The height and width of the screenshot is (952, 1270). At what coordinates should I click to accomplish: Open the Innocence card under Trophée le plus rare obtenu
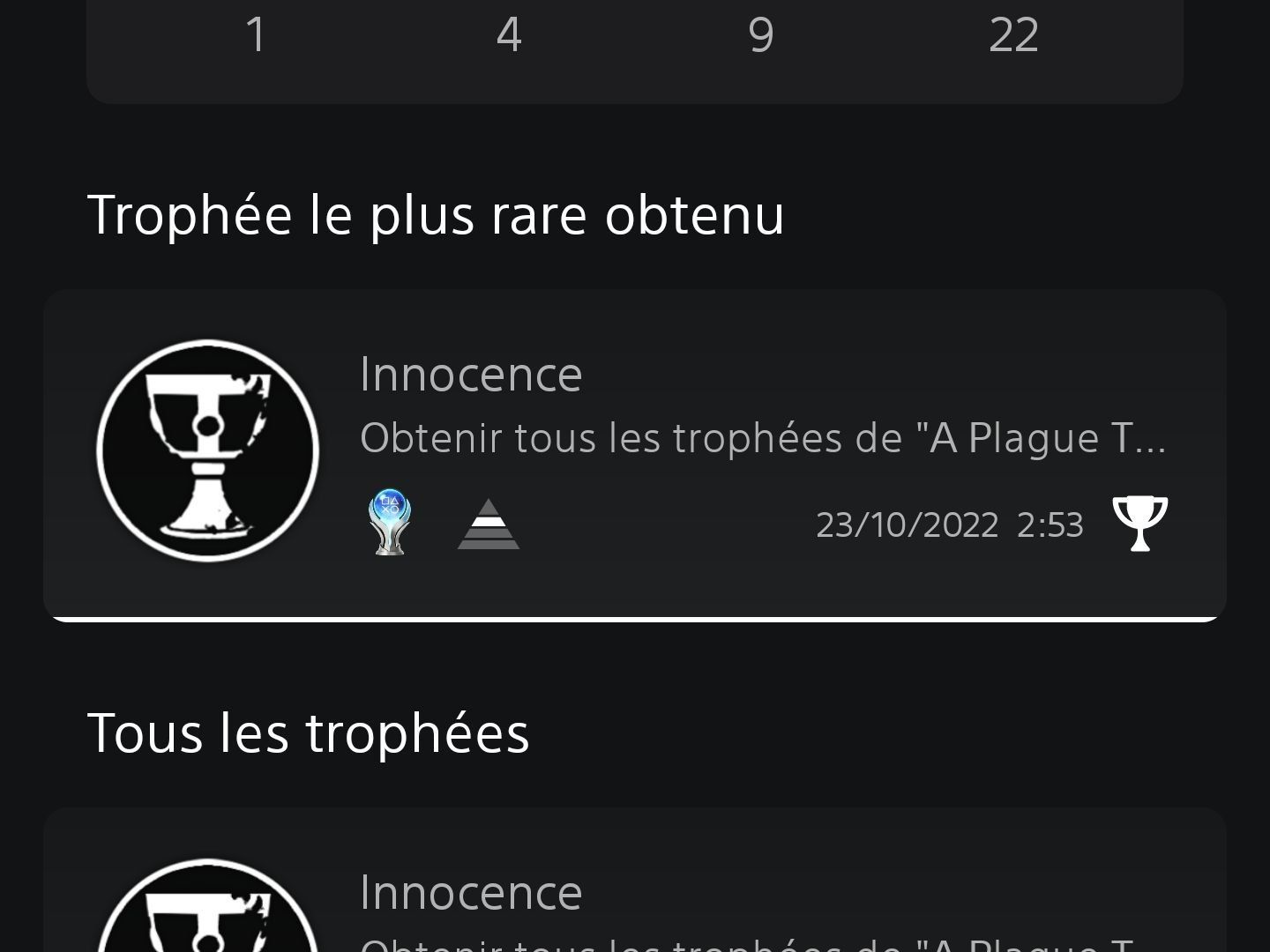634,454
